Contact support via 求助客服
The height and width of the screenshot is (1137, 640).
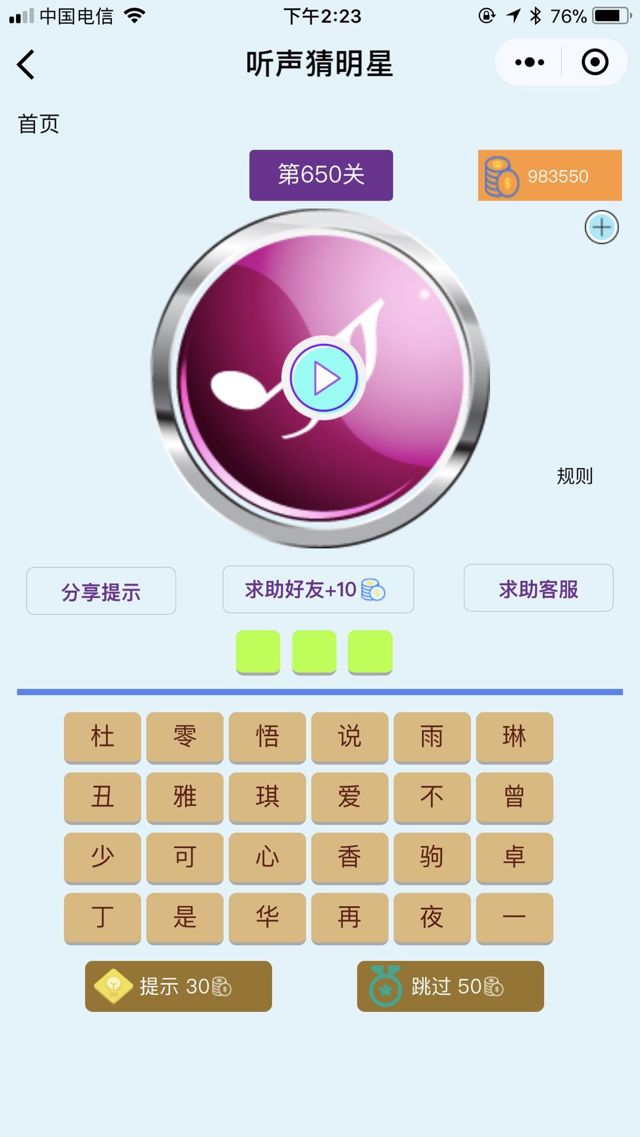point(538,588)
